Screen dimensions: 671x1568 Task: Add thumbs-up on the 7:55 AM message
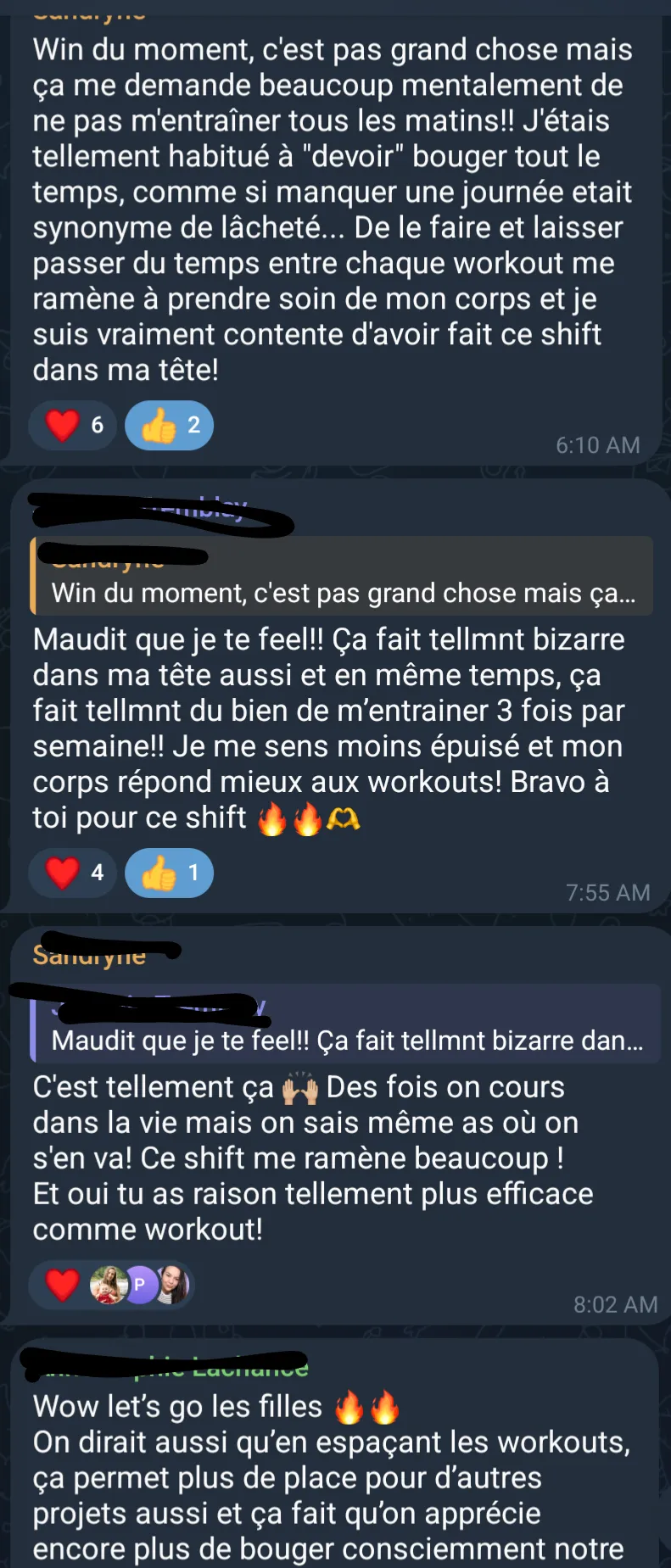tap(169, 873)
